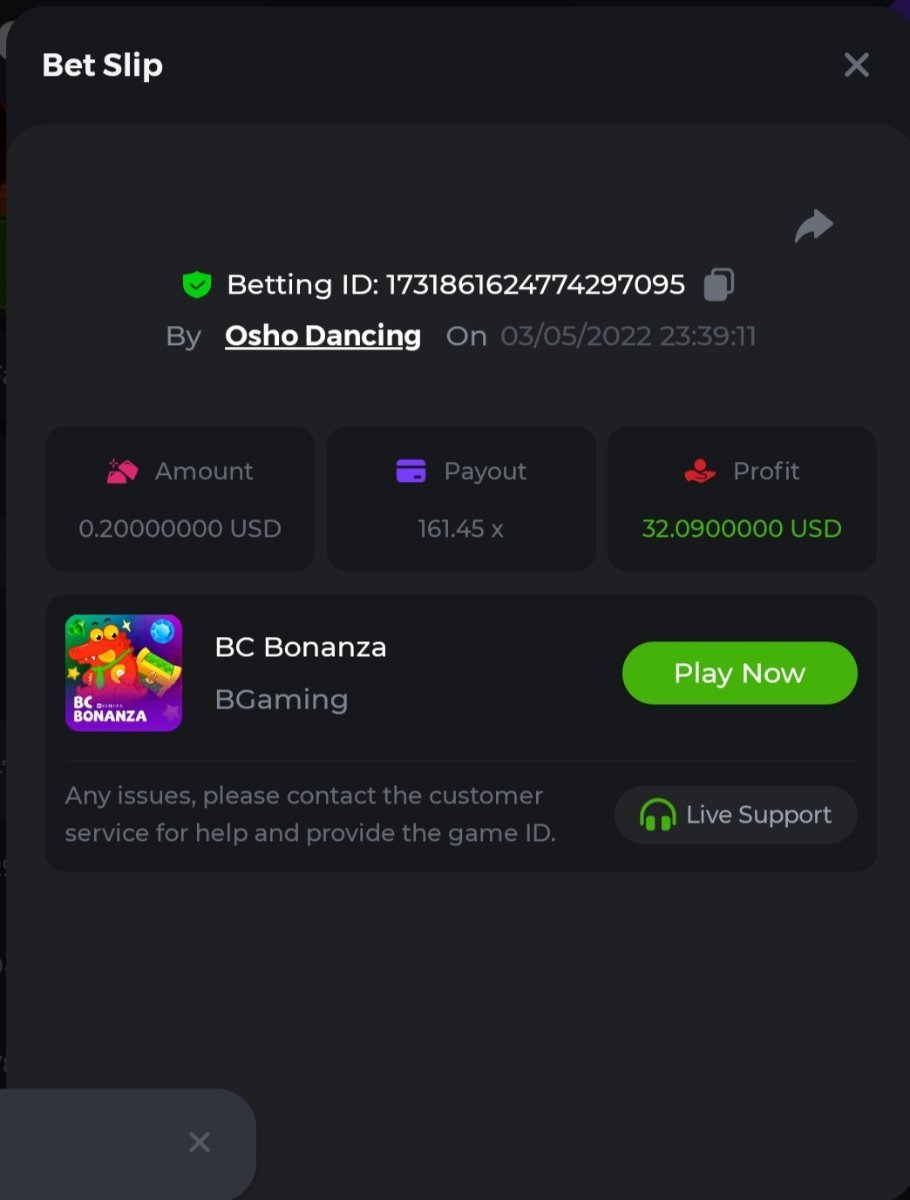Tap Play Now for BC Bonanza

pos(739,673)
